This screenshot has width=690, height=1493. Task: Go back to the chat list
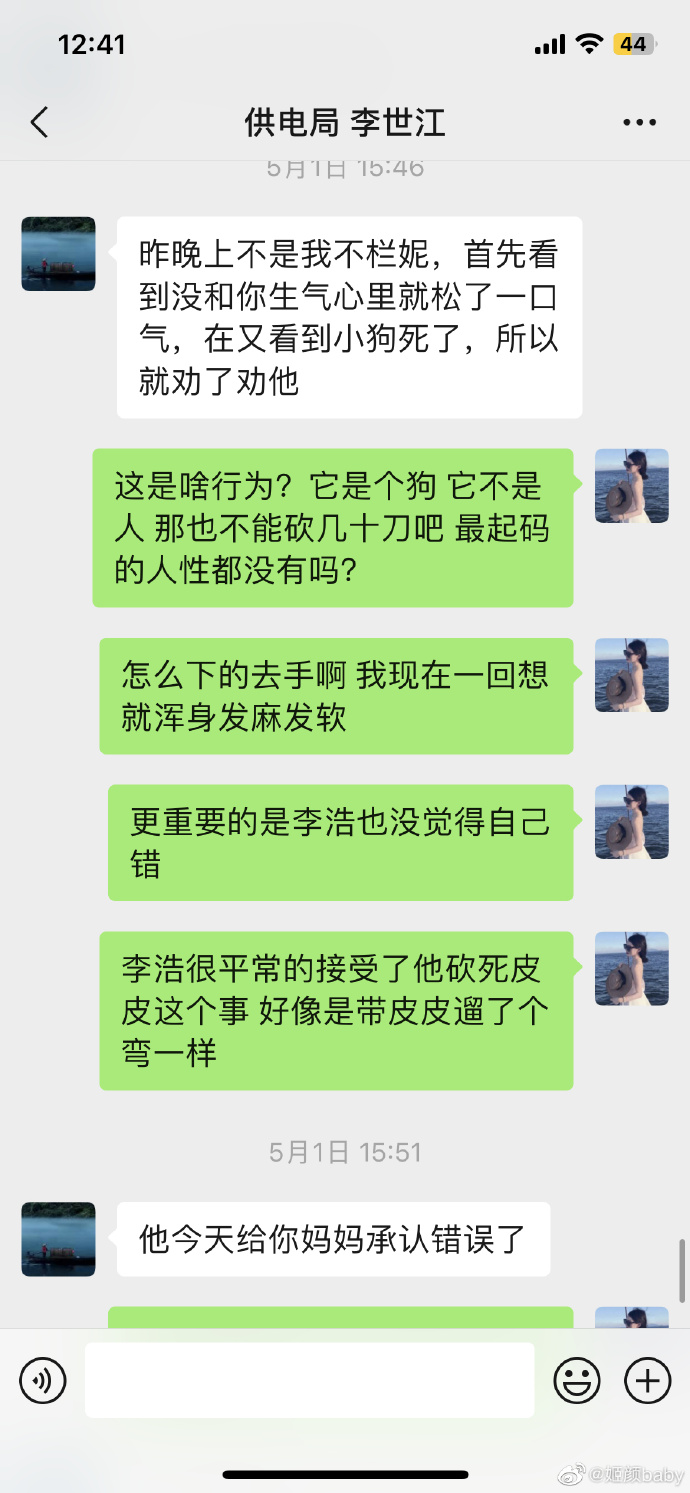tap(39, 123)
